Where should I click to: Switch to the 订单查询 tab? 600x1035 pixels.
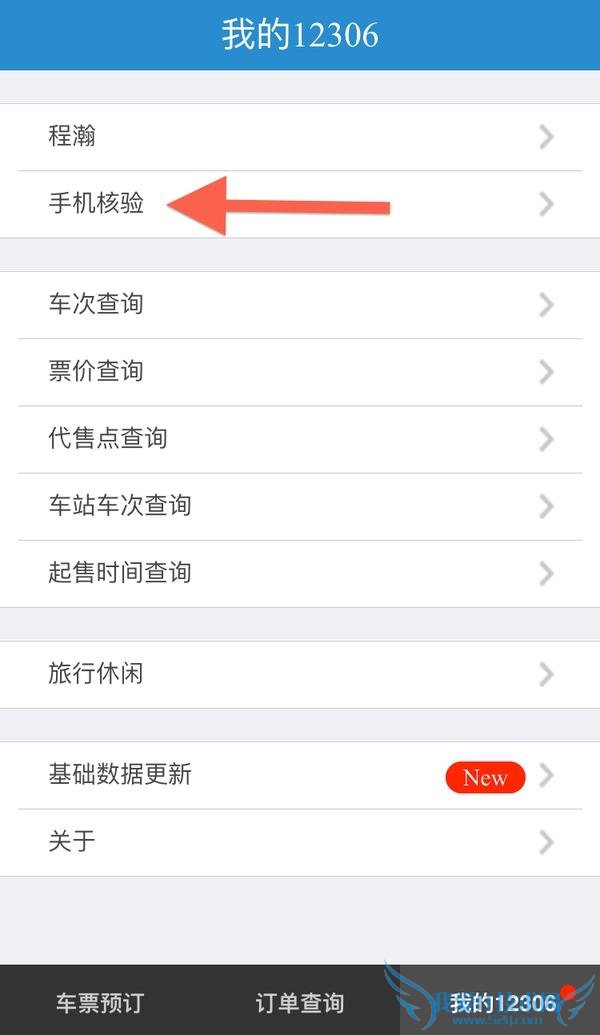point(299,1002)
